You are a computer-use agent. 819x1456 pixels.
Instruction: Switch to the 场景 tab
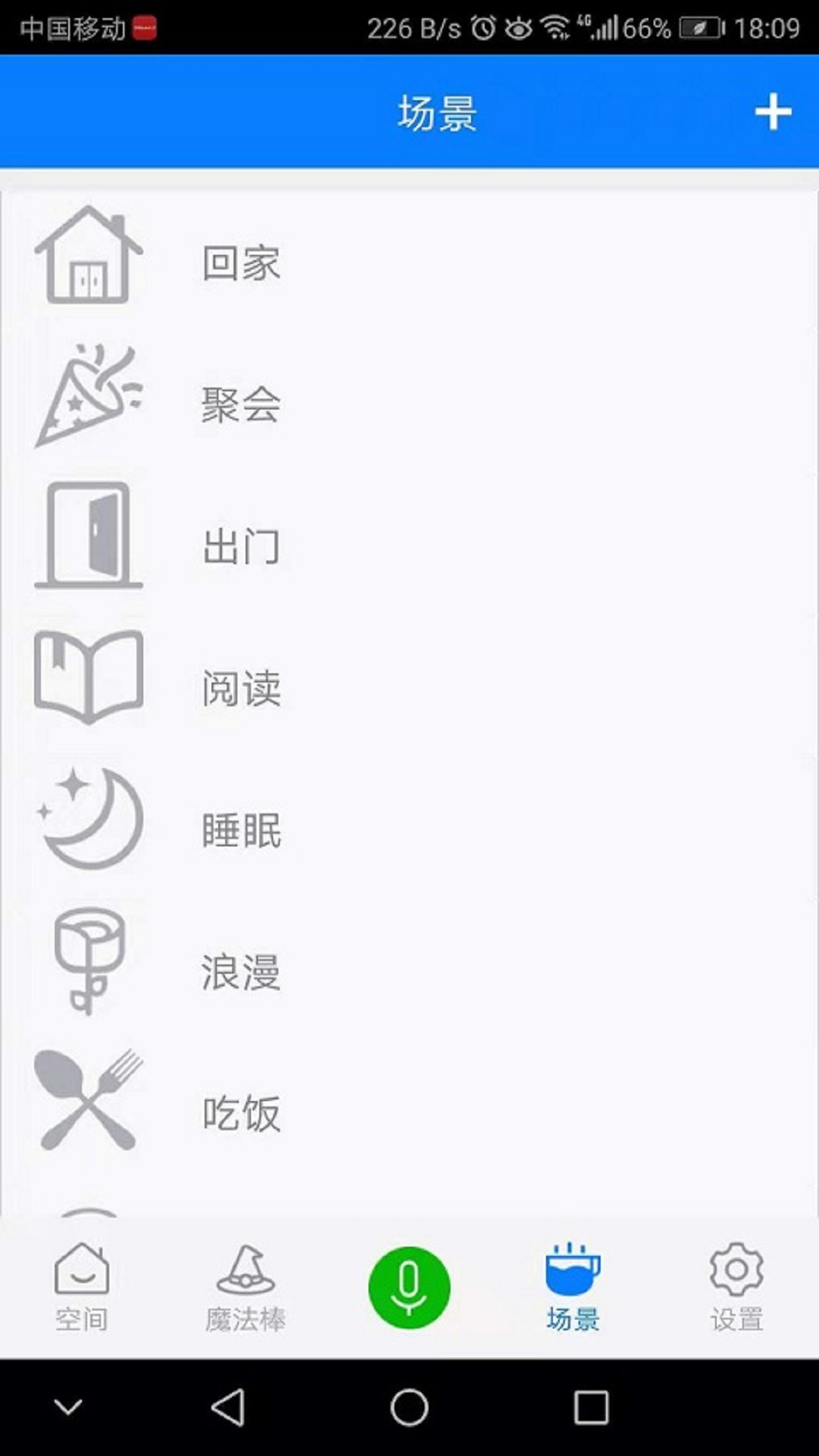573,1288
